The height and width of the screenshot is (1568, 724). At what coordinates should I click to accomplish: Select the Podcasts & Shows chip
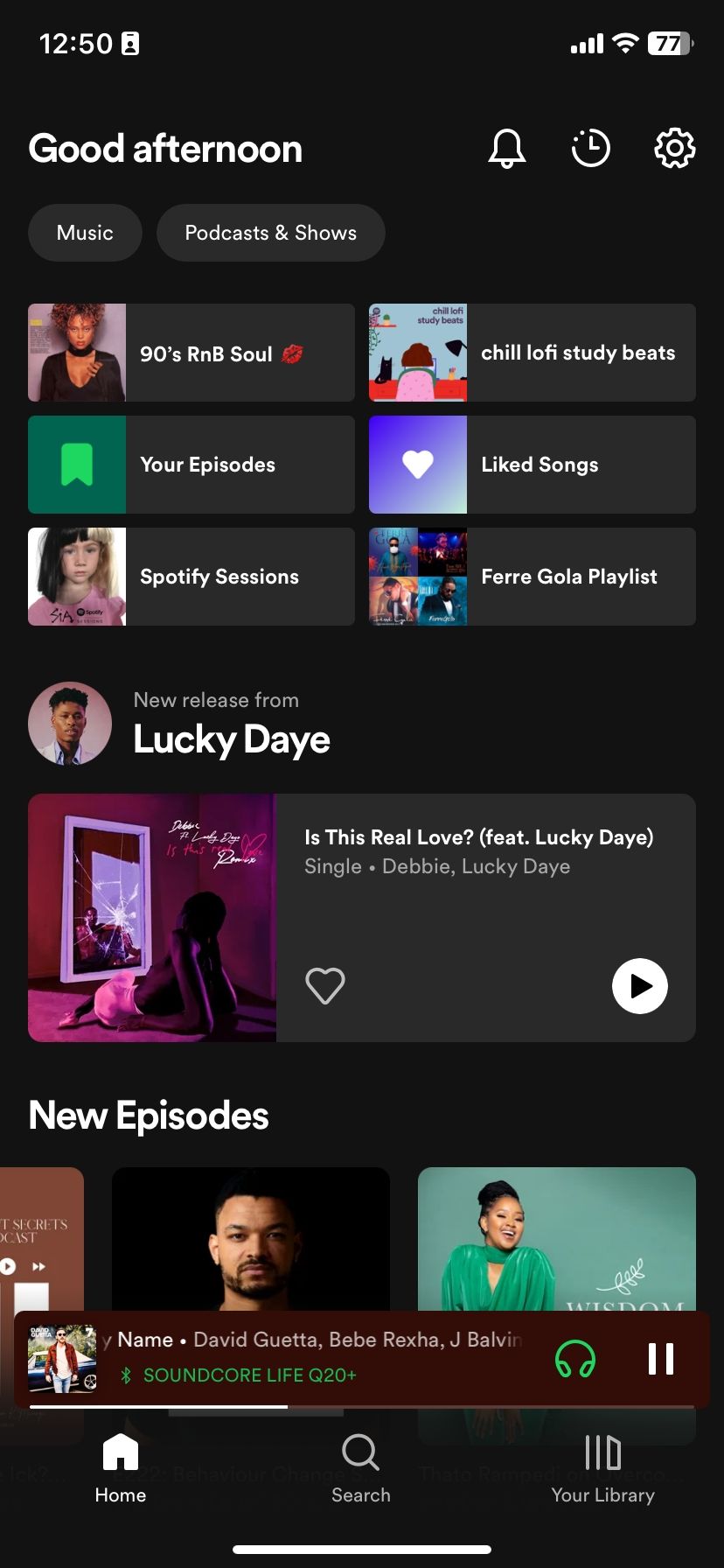tap(270, 233)
